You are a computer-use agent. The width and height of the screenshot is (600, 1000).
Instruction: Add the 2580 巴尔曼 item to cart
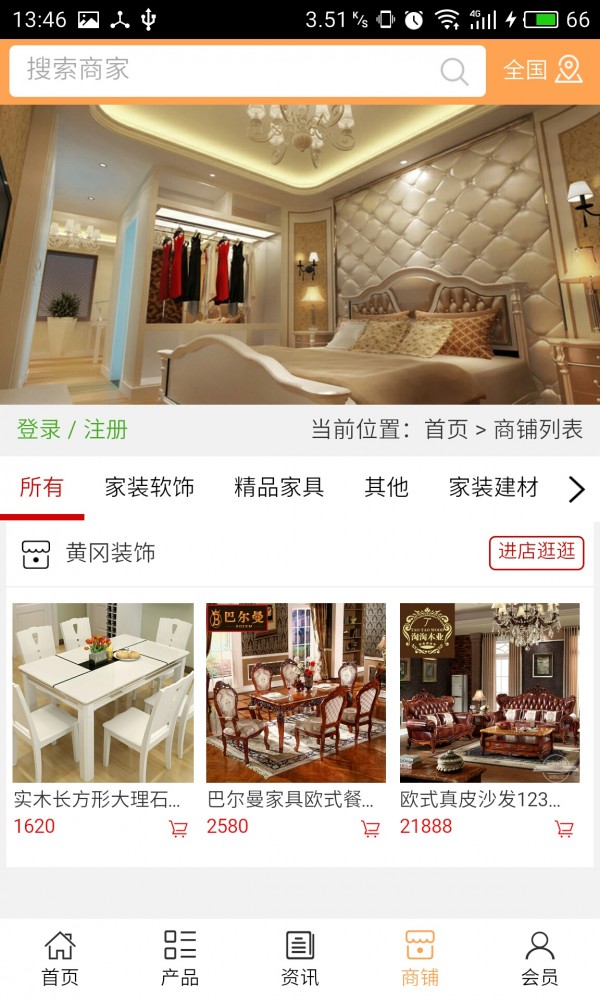tap(371, 828)
